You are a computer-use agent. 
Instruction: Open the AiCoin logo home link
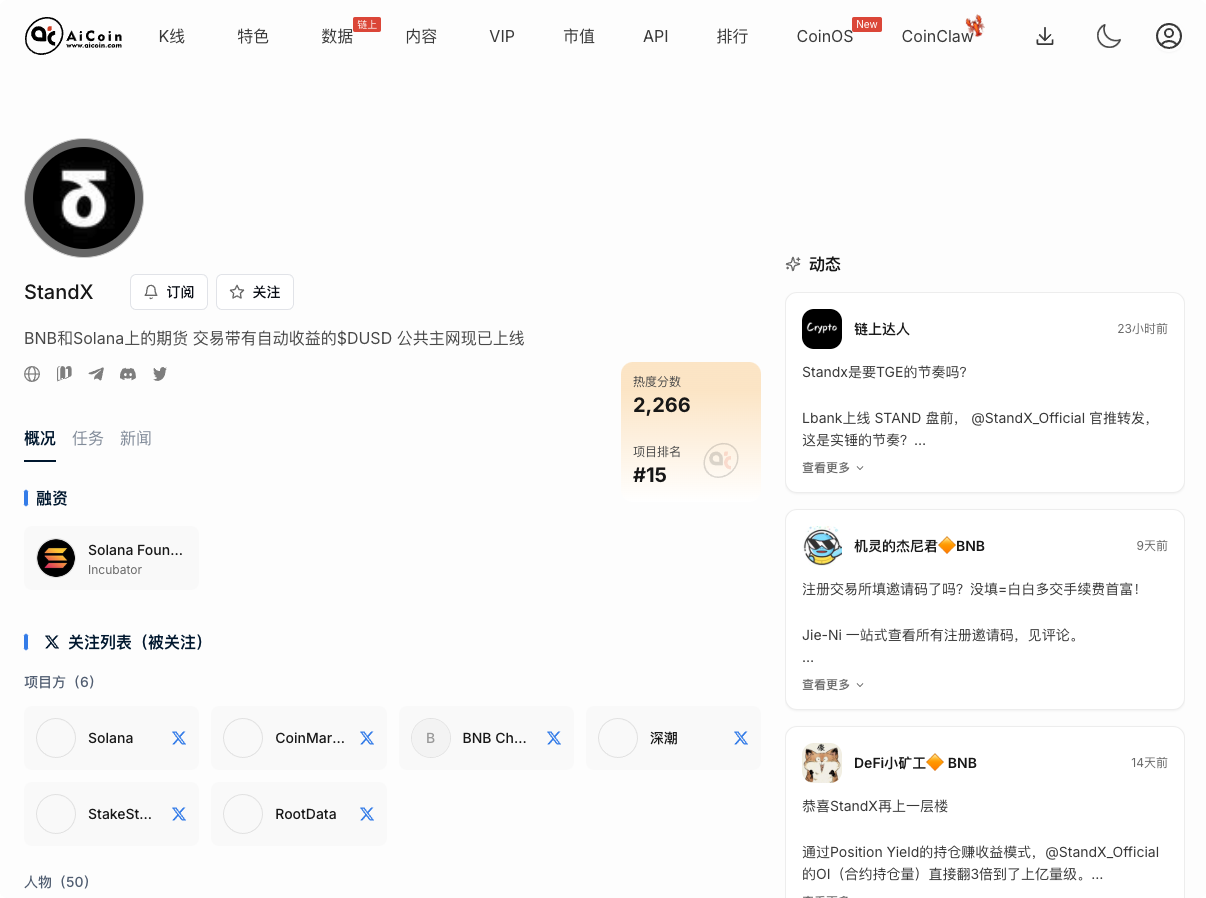74,37
